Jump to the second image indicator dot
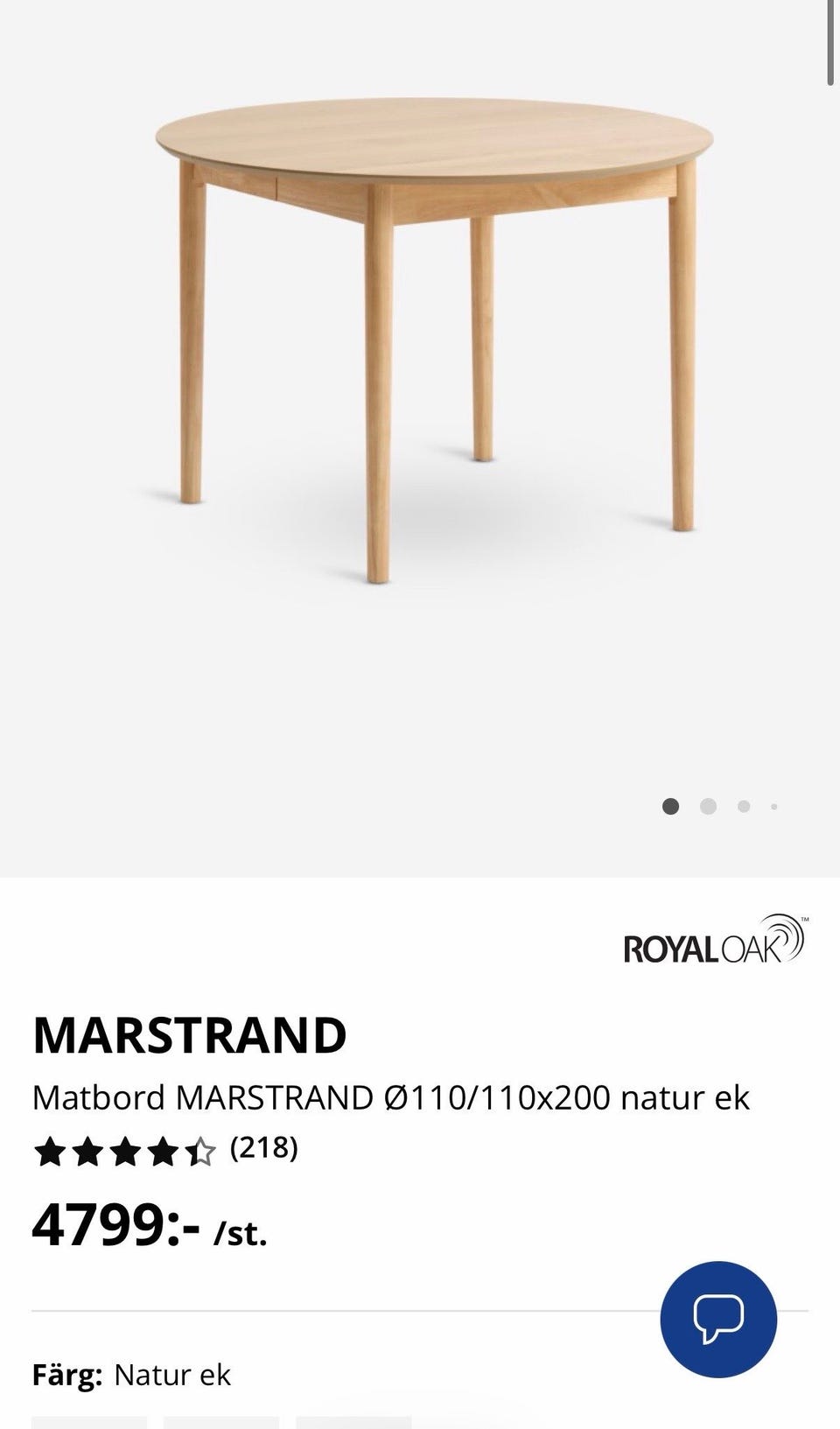Viewport: 840px width, 1429px height. [709, 807]
